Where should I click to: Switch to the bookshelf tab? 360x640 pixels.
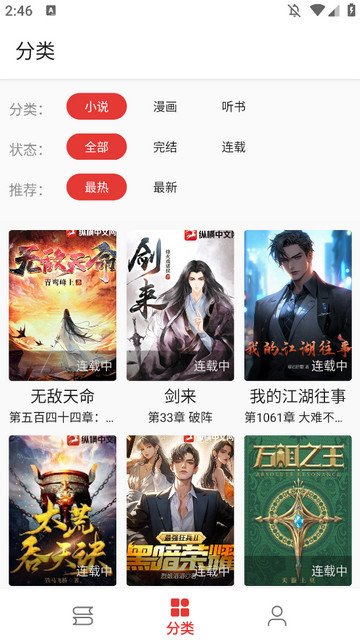83,616
